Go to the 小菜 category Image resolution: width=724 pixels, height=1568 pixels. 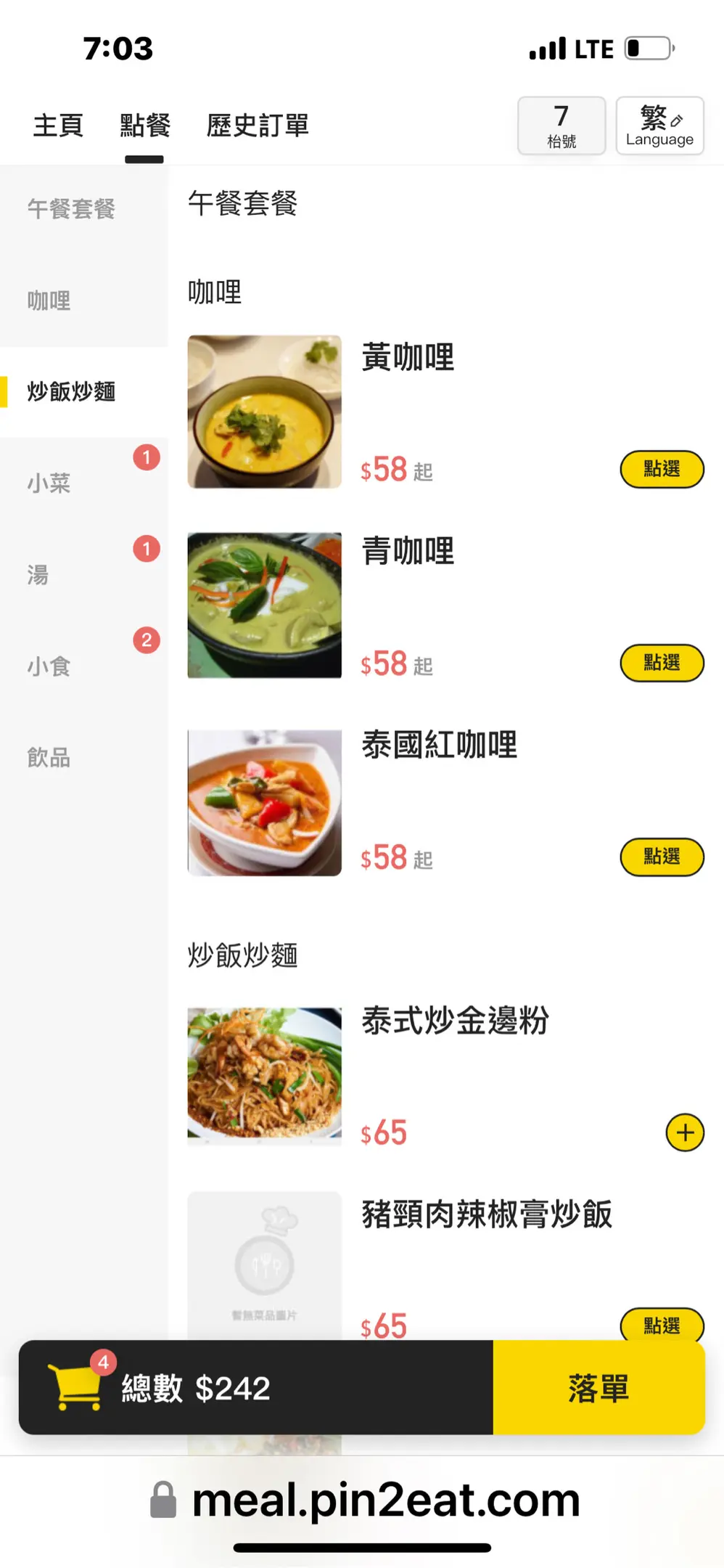(49, 483)
